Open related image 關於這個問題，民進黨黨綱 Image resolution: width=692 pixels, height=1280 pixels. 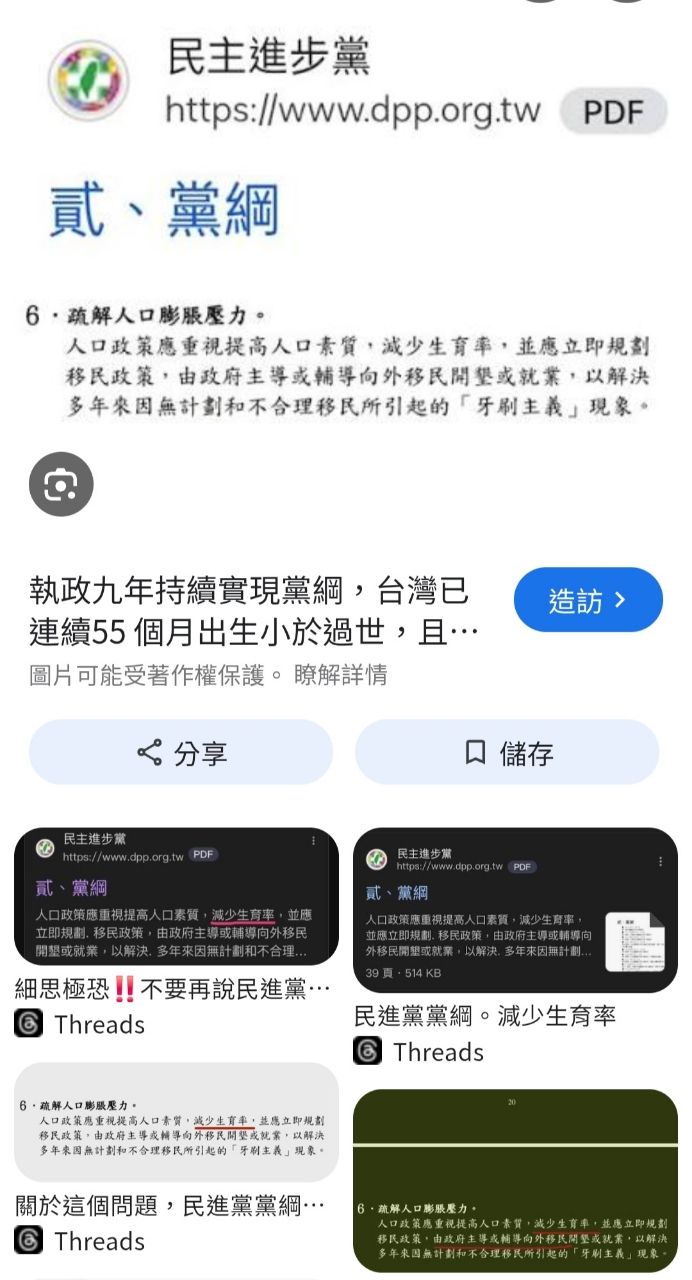(176, 1122)
